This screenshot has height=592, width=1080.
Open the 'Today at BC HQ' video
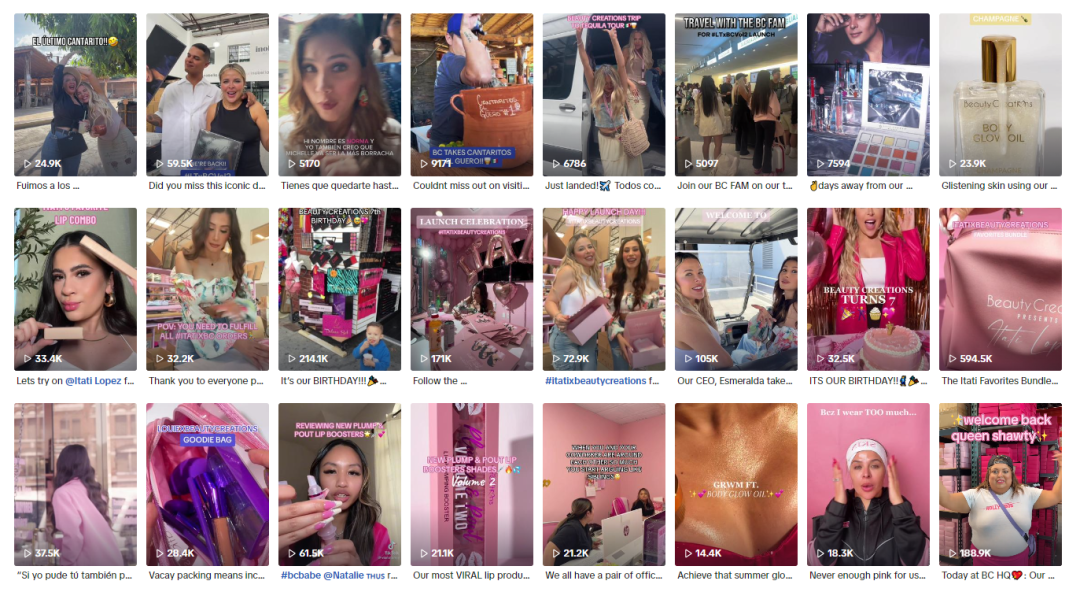[x=1000, y=485]
